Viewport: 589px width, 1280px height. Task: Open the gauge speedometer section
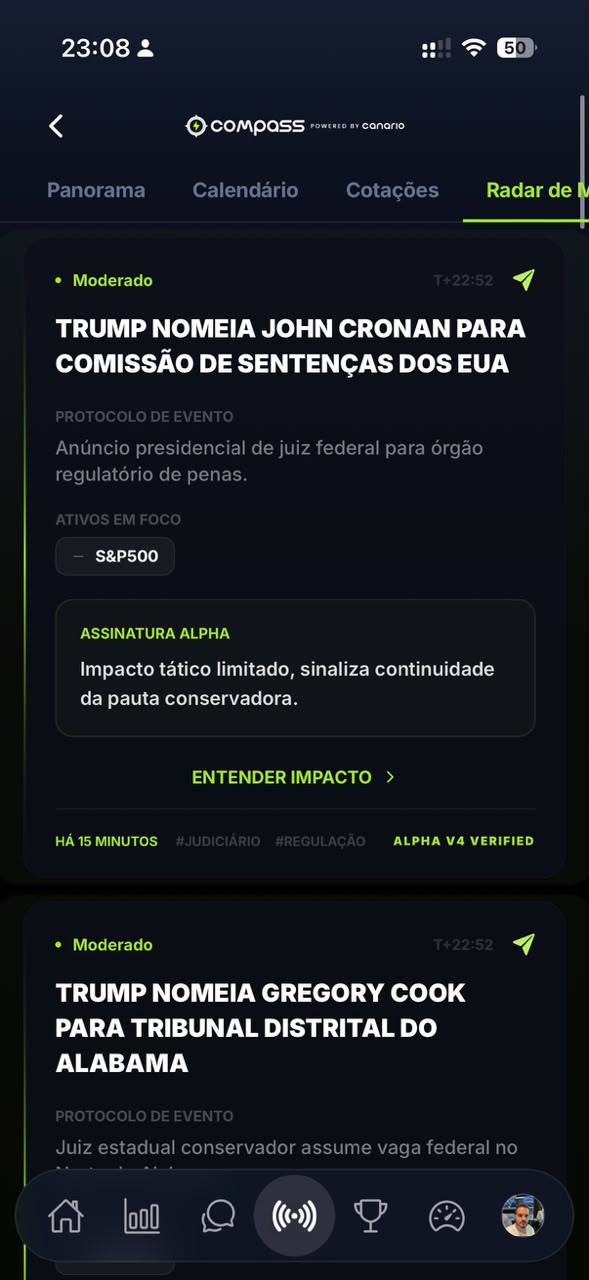(x=447, y=1216)
